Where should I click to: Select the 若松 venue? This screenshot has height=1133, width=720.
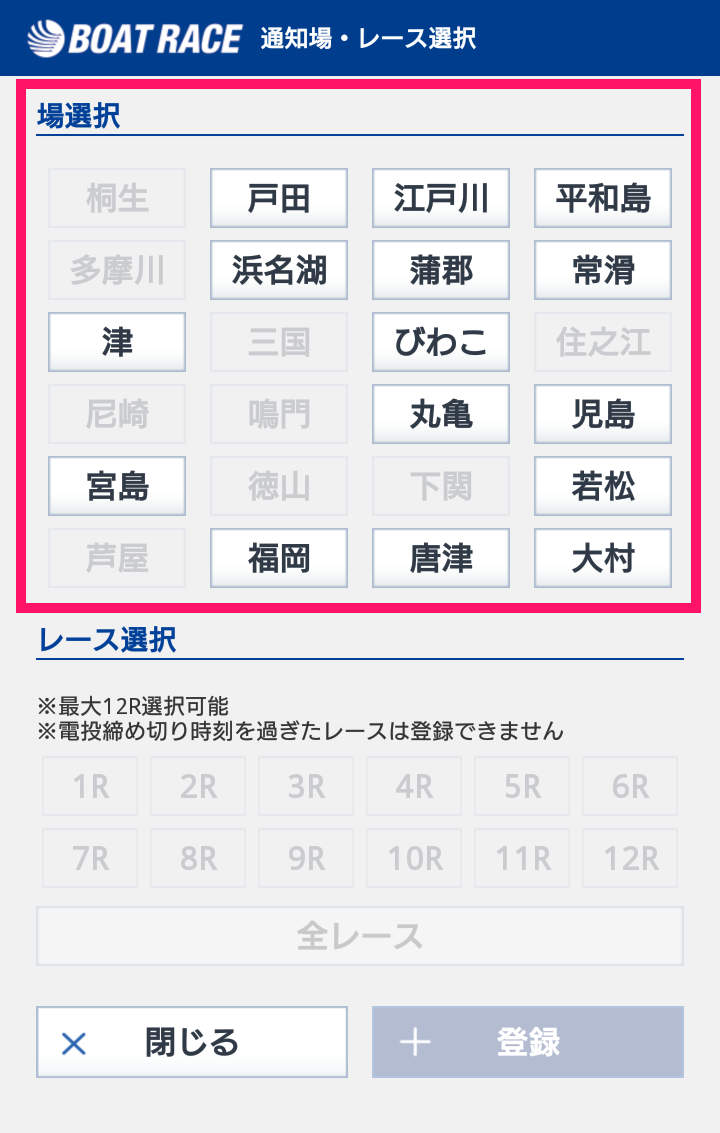tap(603, 486)
